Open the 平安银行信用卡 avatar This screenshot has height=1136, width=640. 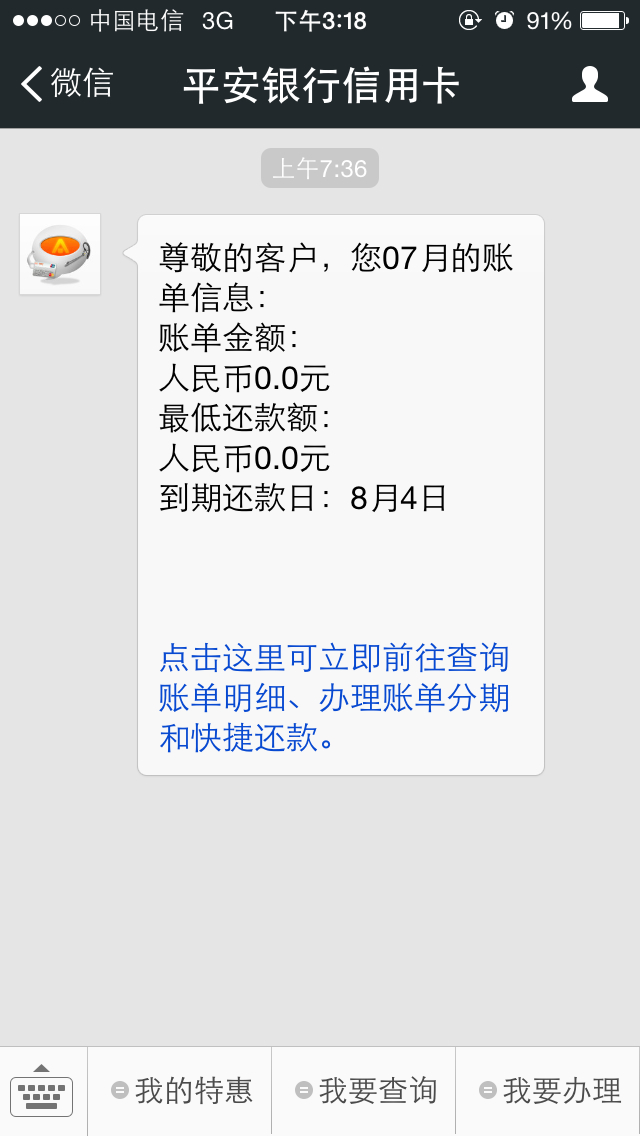click(x=60, y=254)
